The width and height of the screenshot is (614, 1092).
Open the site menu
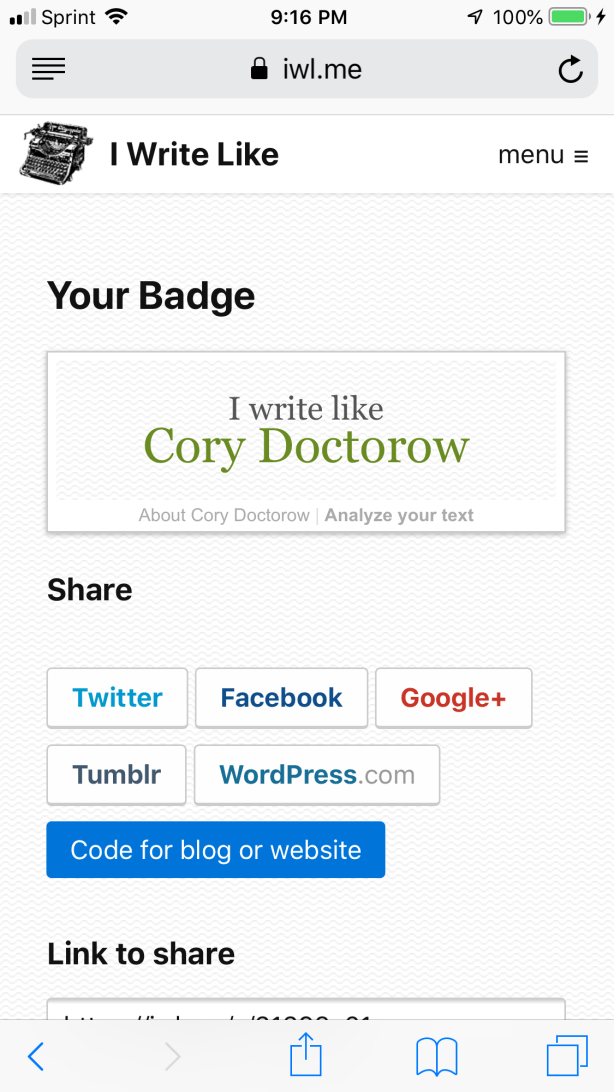[543, 155]
